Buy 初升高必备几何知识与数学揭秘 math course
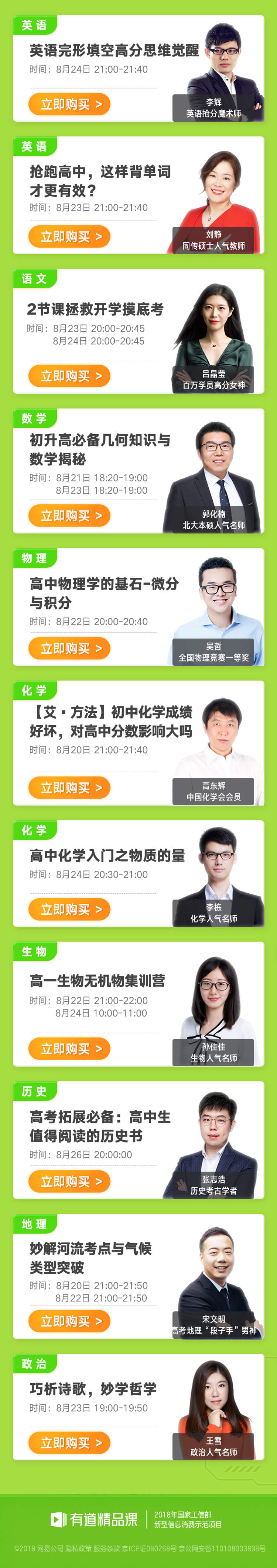The image size is (277, 1568). (x=69, y=515)
